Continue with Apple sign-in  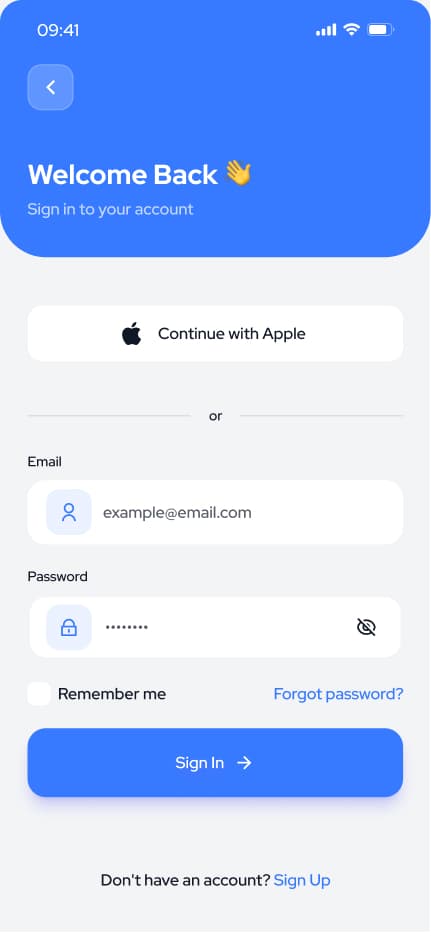216,333
